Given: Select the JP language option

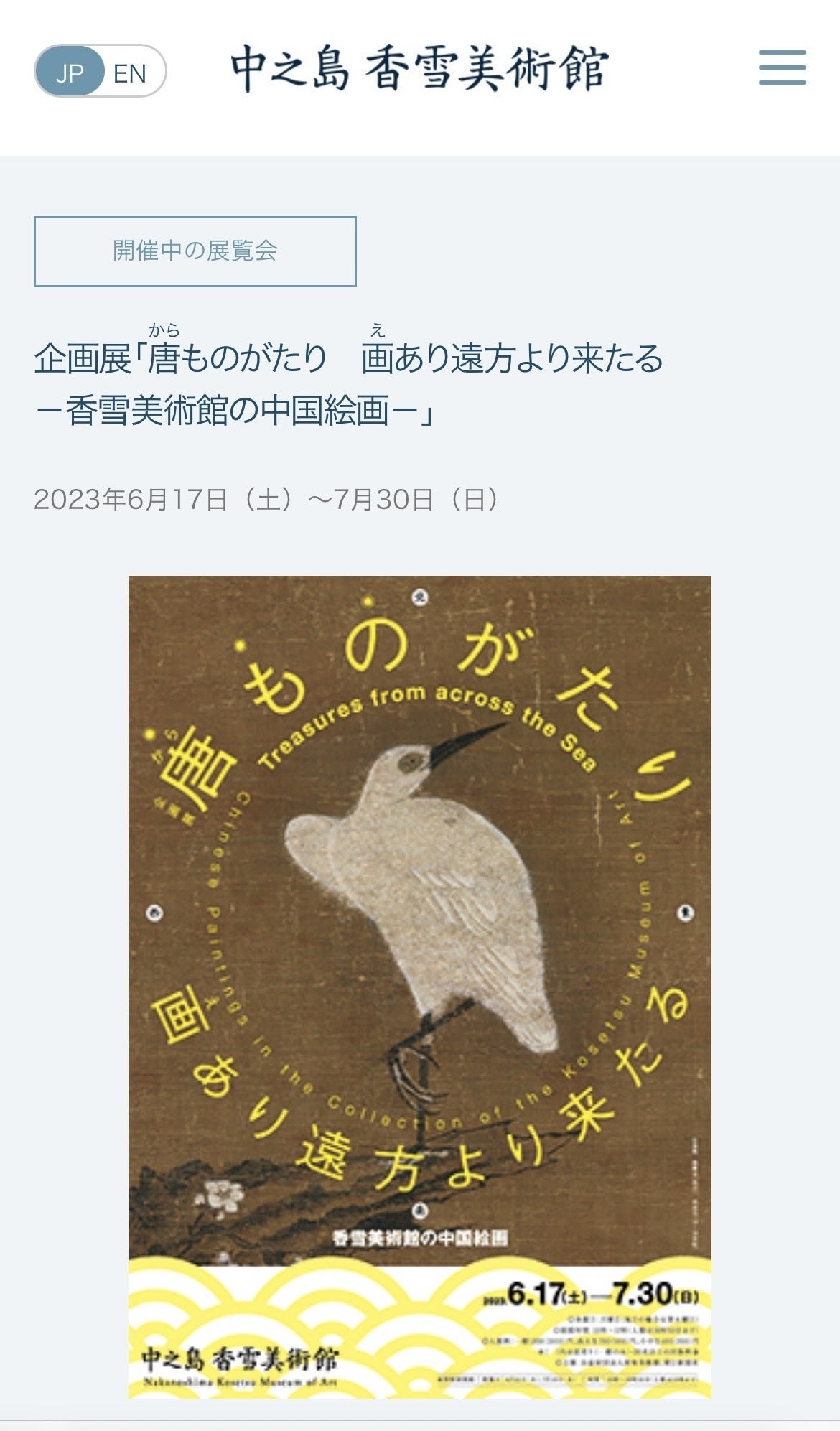Looking at the screenshot, I should [70, 73].
